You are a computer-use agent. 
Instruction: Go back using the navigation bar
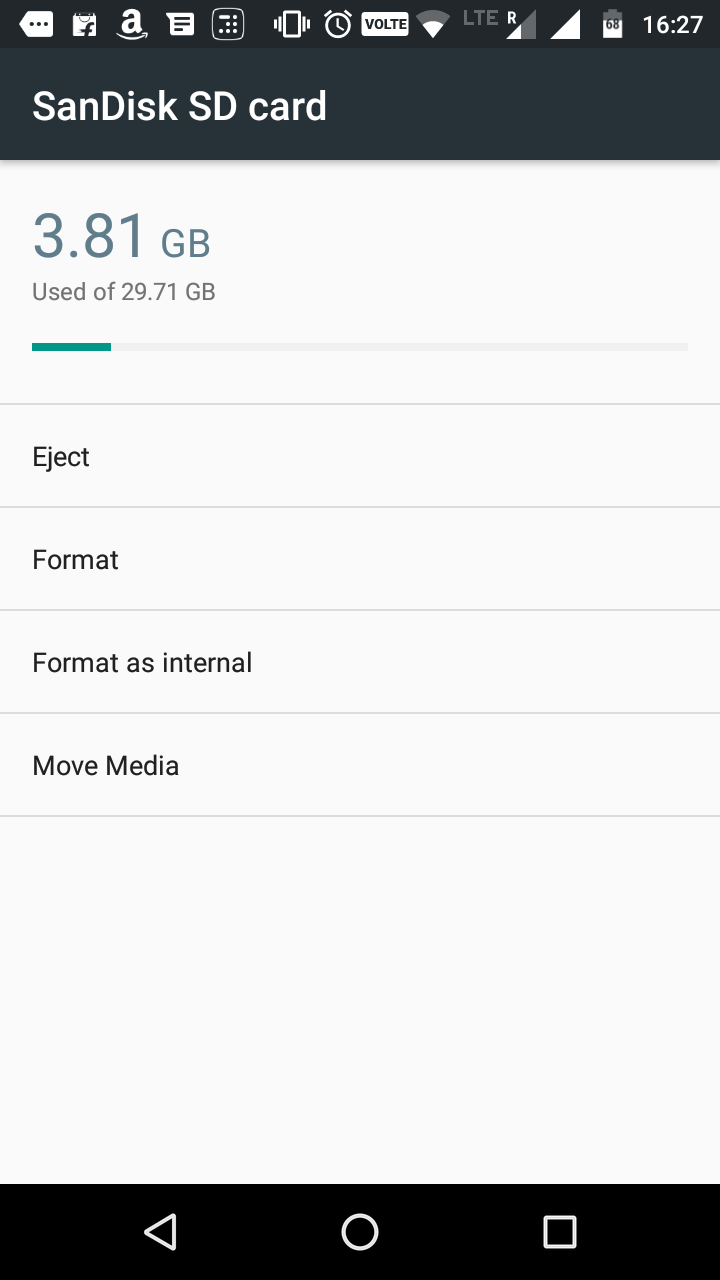160,1232
